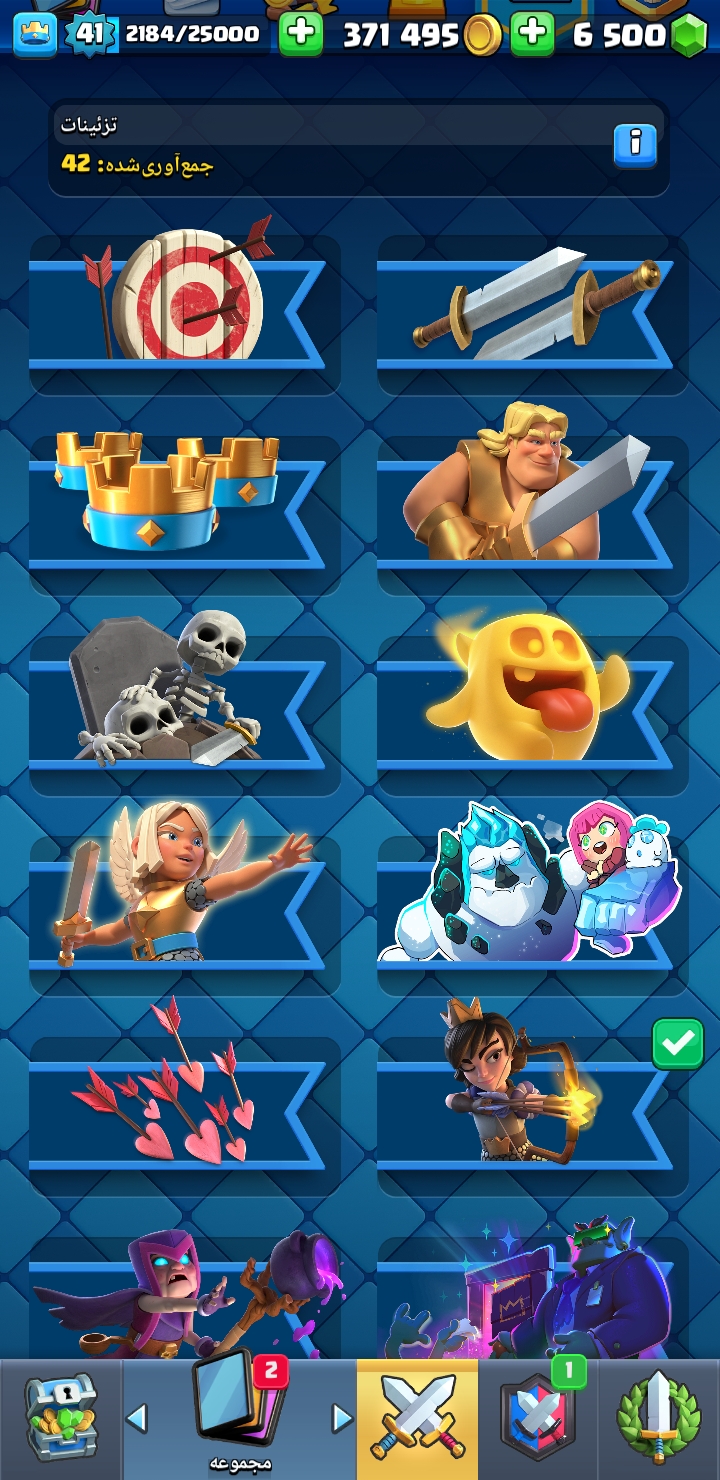
Task: Select the winged valkyrie banner decoration
Action: tap(185, 915)
